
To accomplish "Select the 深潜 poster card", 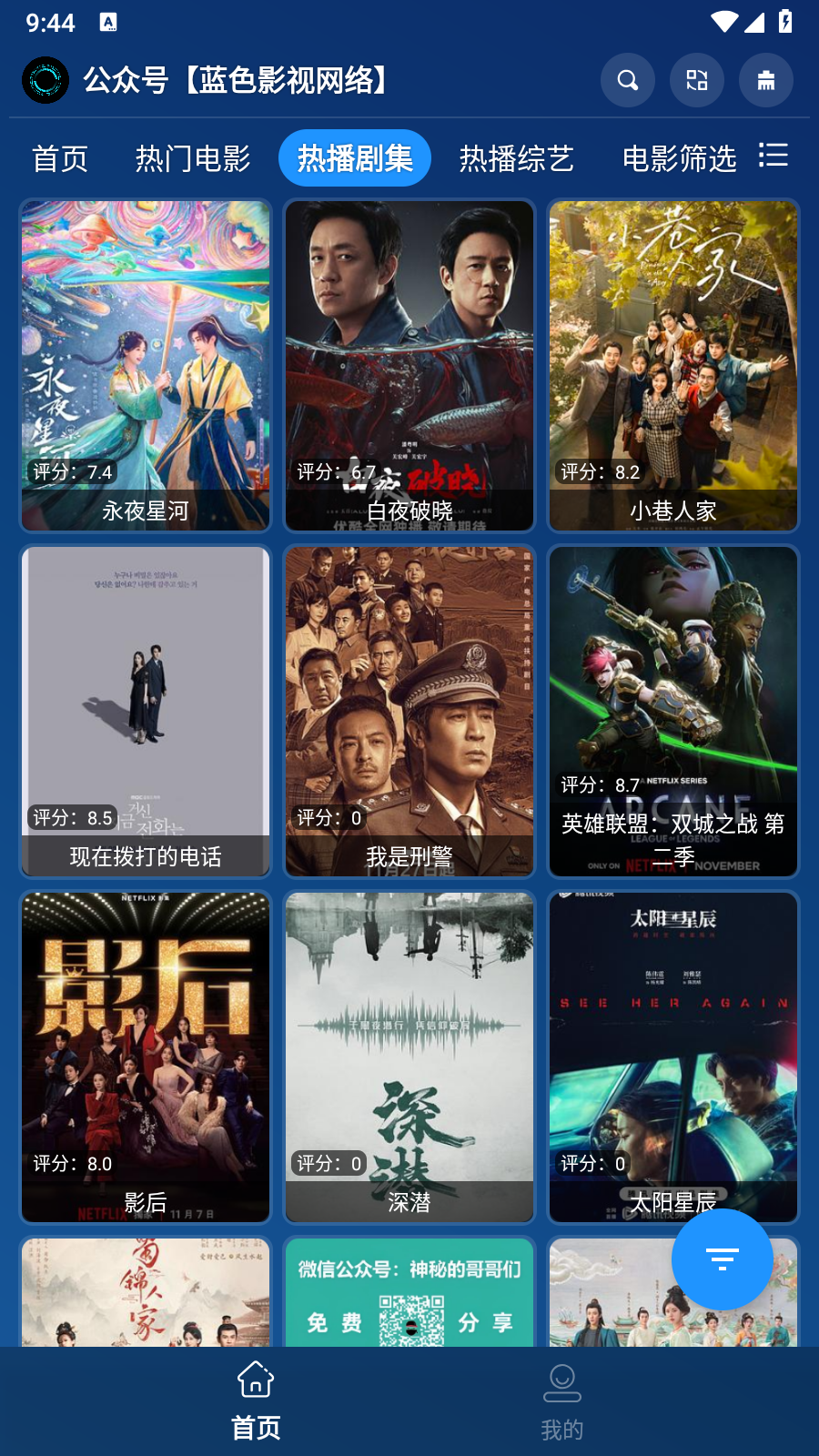I will tap(409, 1057).
